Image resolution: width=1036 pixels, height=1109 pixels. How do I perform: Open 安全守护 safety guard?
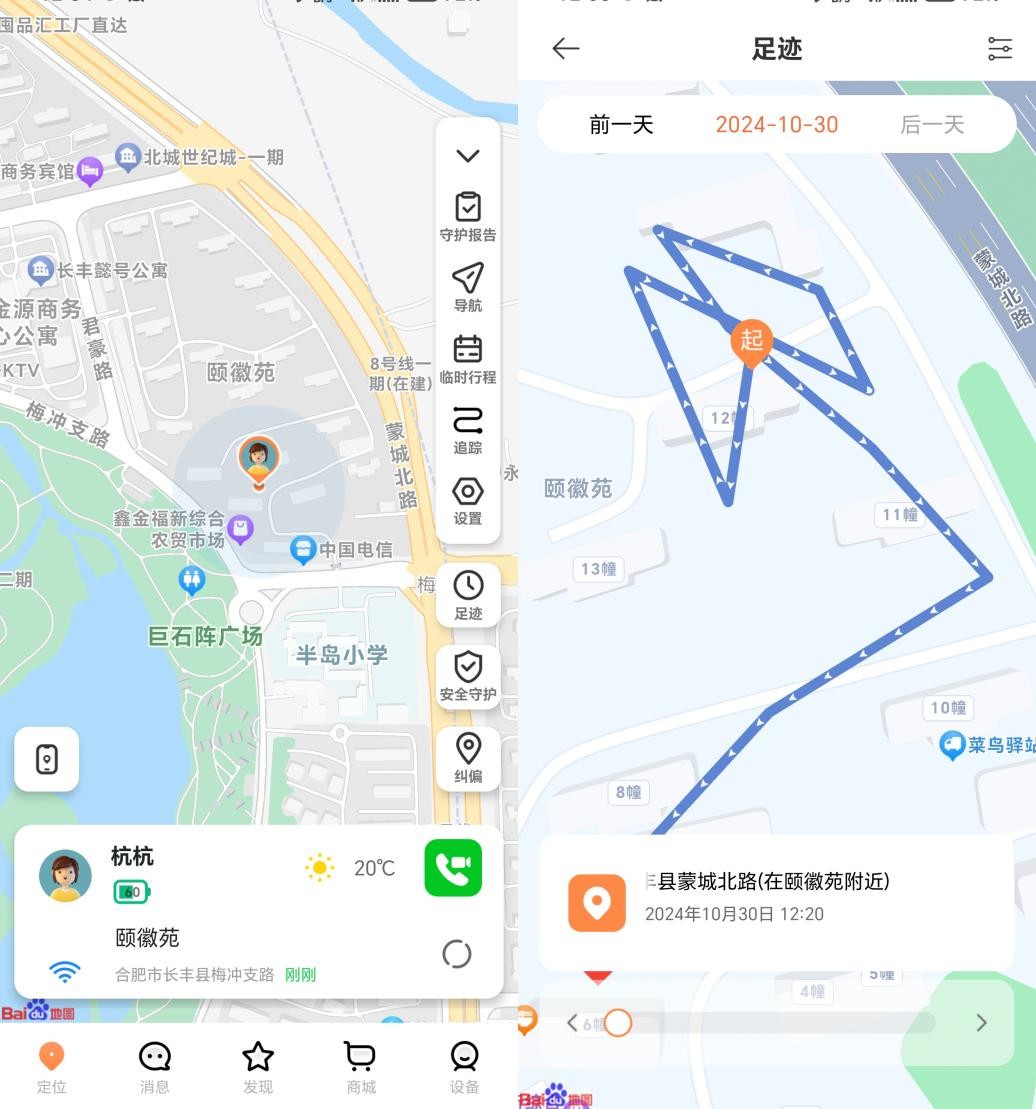coord(468,677)
